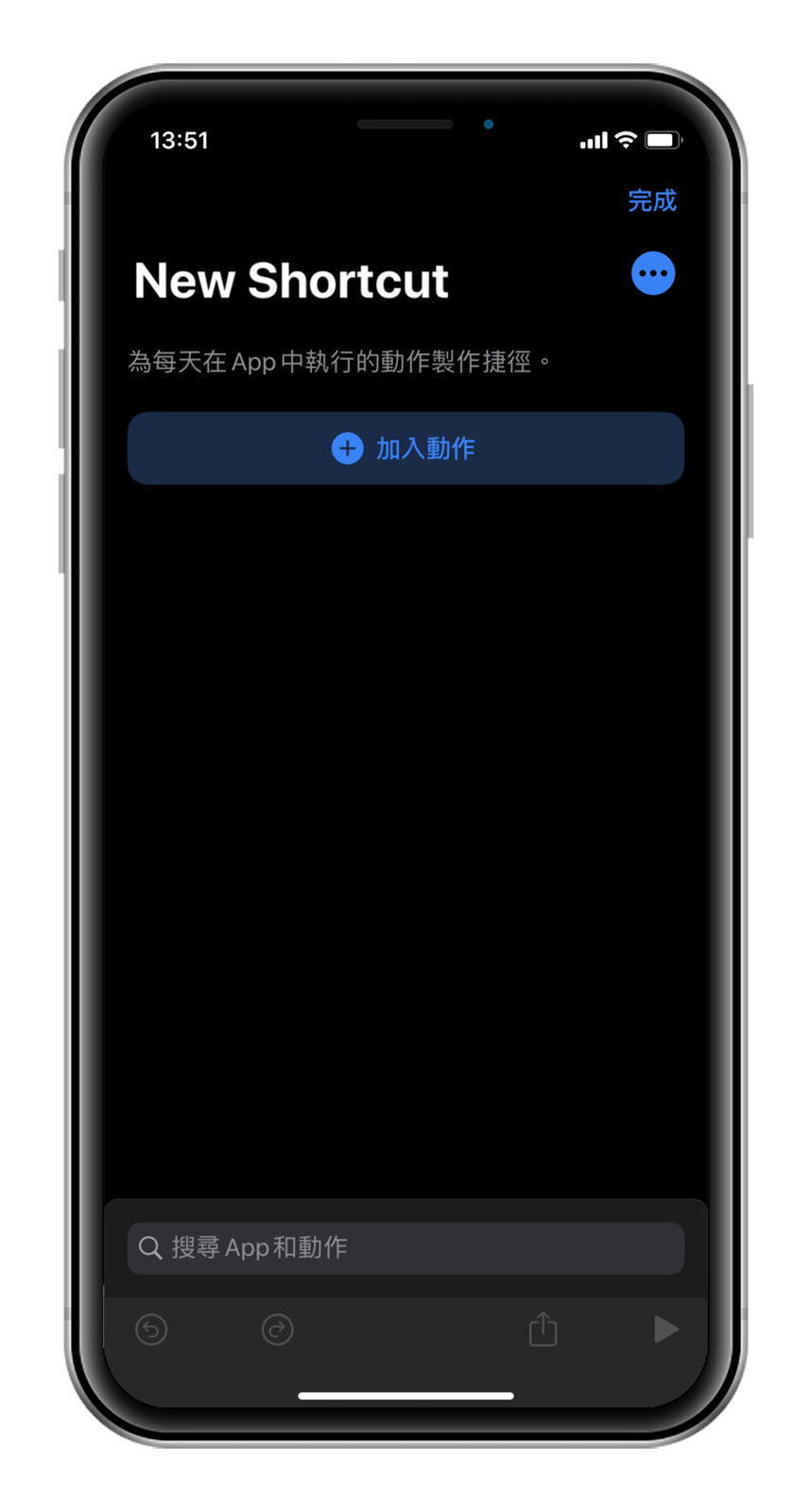Open the three-dot shortcut options

(652, 274)
